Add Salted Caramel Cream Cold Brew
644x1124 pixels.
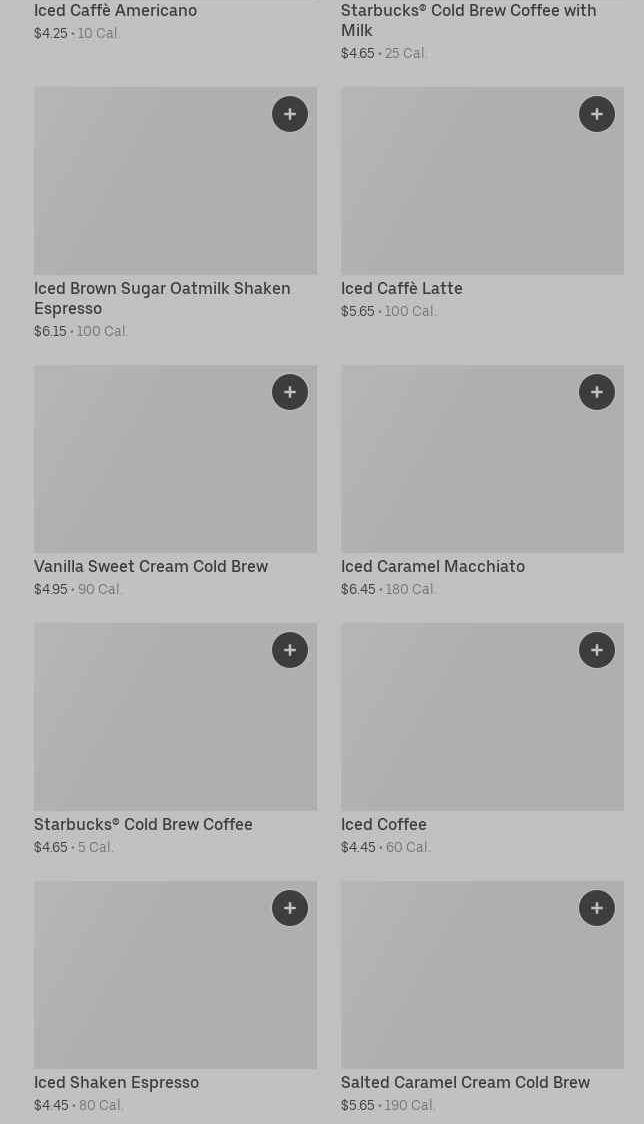tap(597, 908)
